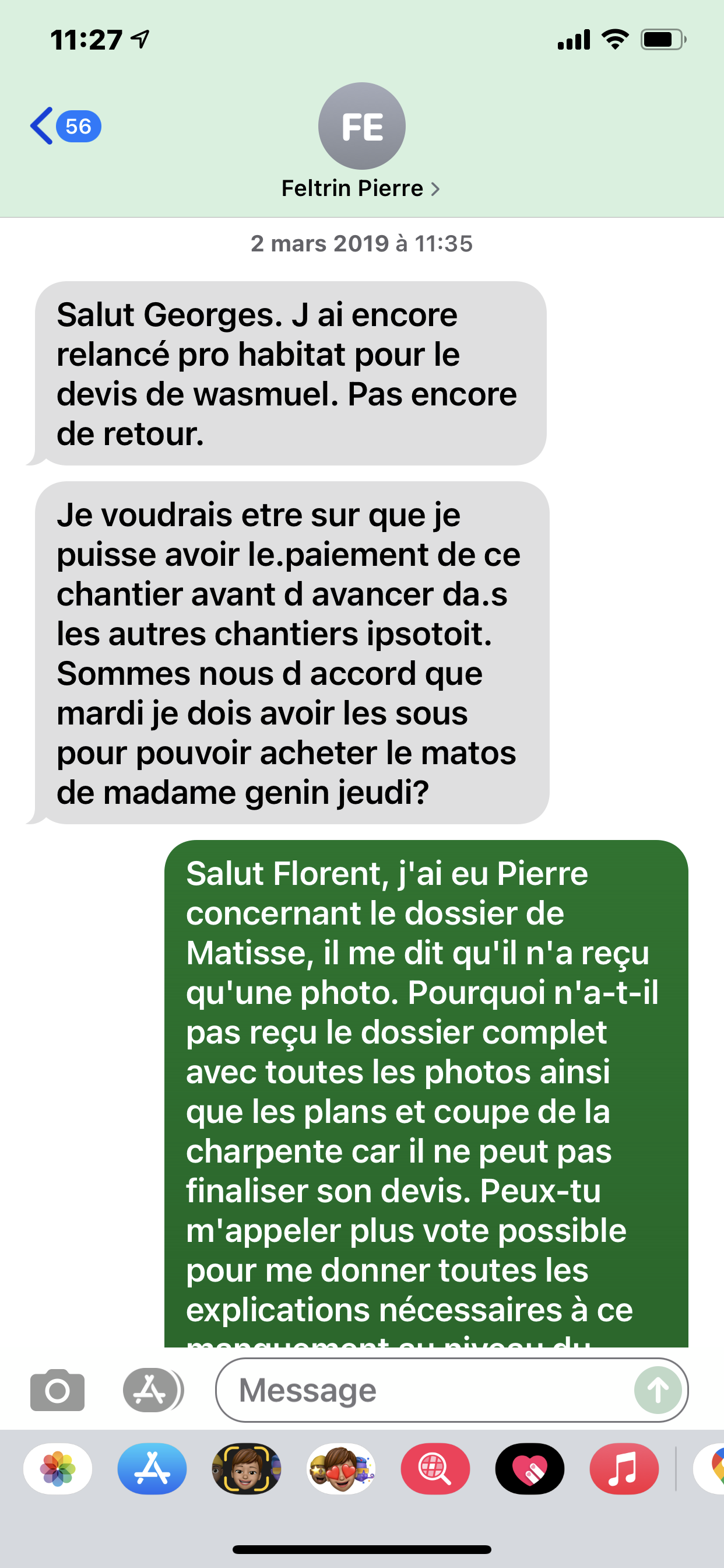Open the Animoji app
The height and width of the screenshot is (1568, 724).
coord(247,1469)
